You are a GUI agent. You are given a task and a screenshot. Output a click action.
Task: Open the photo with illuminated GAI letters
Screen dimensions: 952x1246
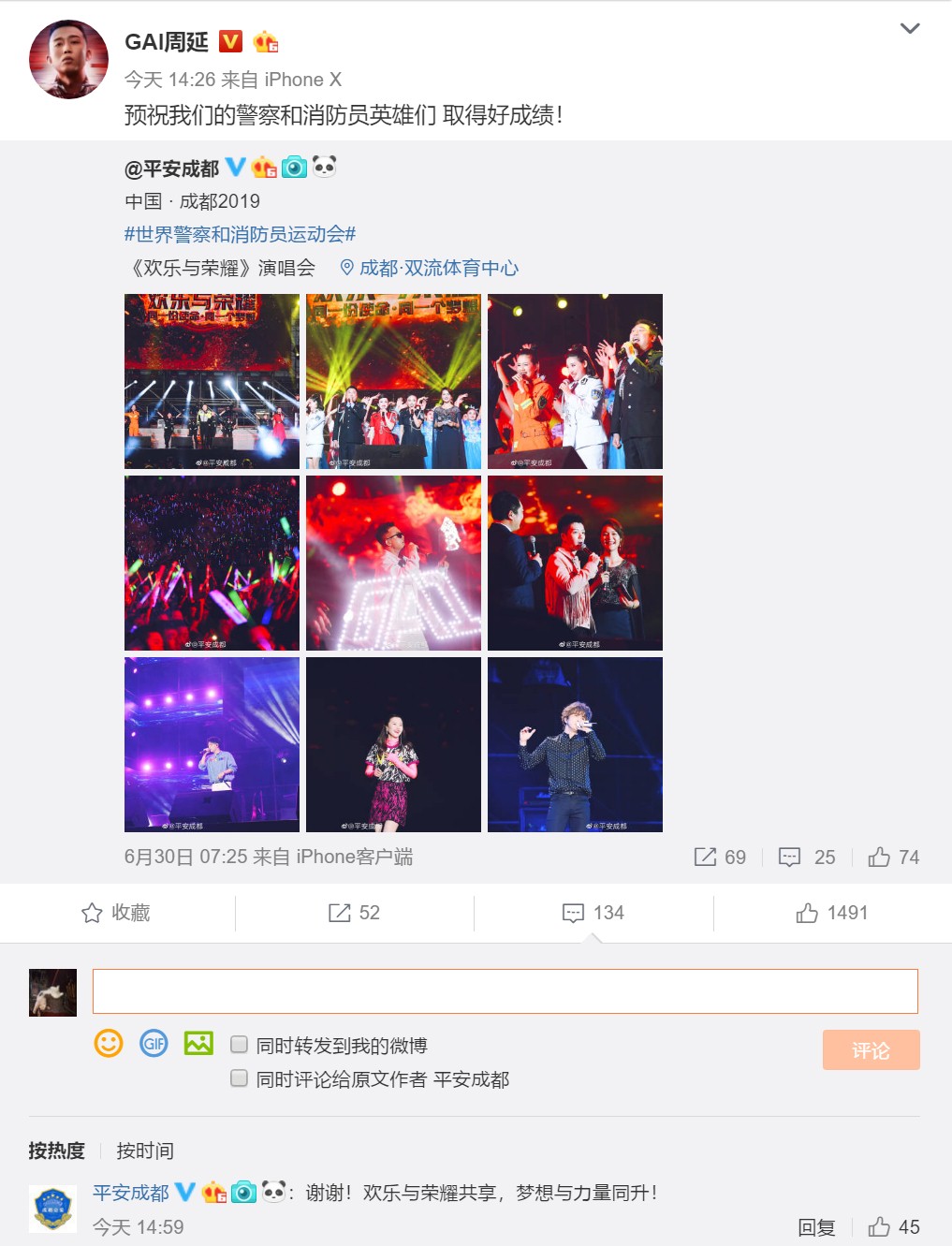tap(393, 563)
